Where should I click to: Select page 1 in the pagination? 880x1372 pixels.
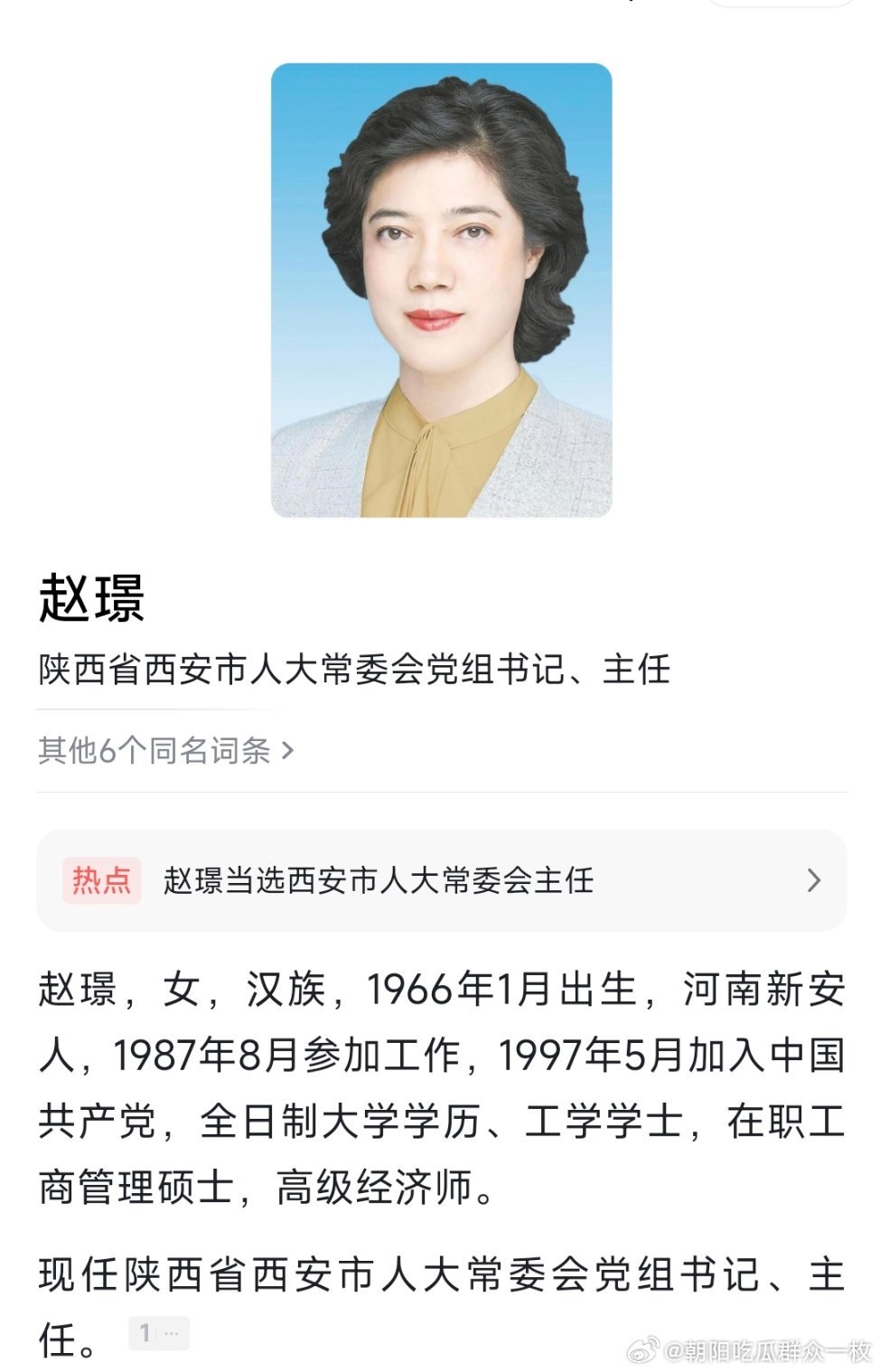(145, 1331)
